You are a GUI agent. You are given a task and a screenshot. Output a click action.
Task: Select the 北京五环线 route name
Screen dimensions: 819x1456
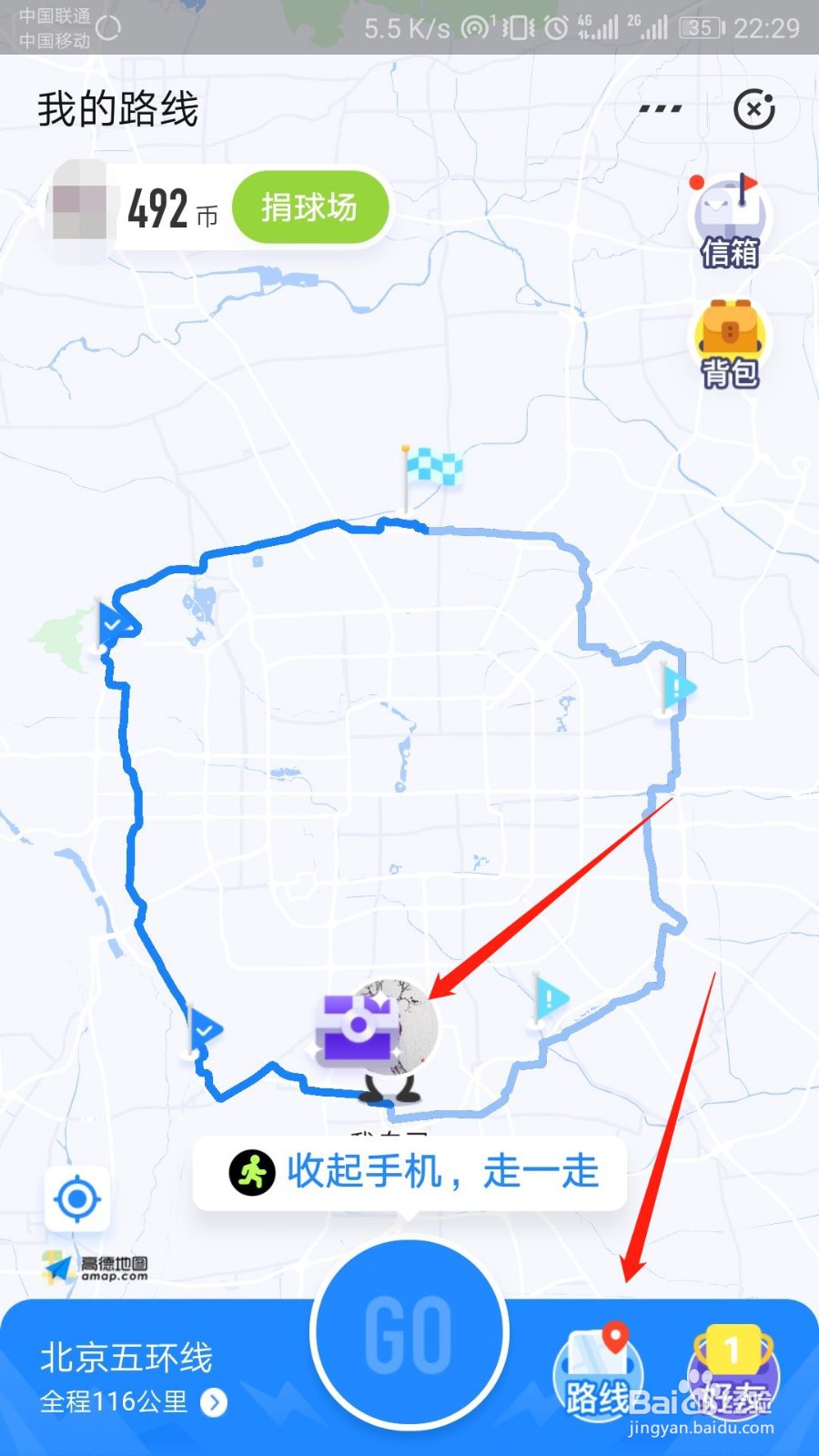(126, 1358)
